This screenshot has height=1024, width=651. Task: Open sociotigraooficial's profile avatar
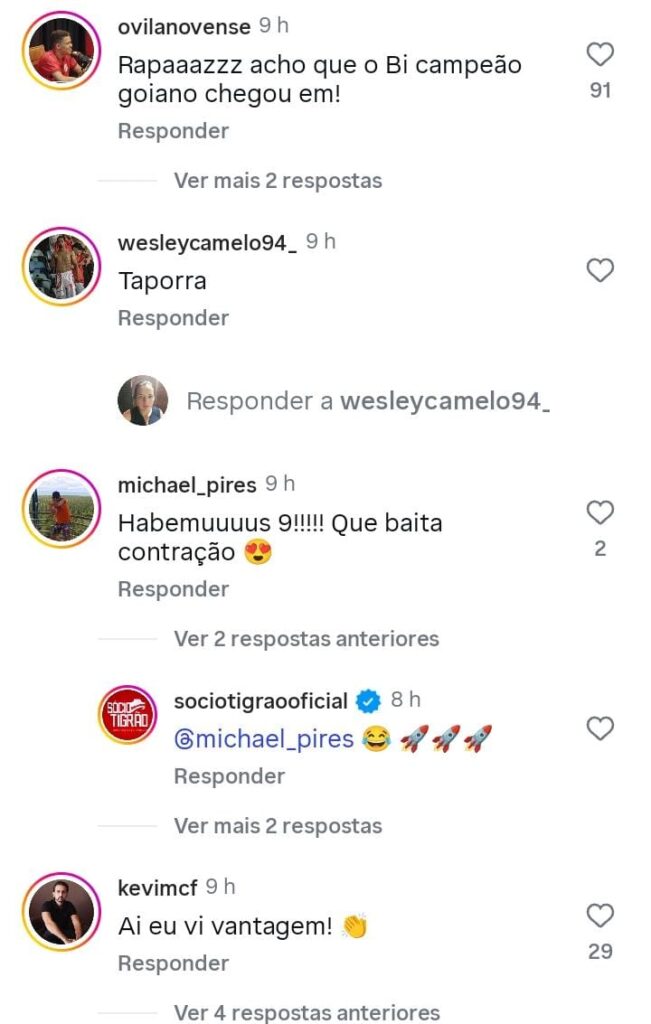(127, 715)
